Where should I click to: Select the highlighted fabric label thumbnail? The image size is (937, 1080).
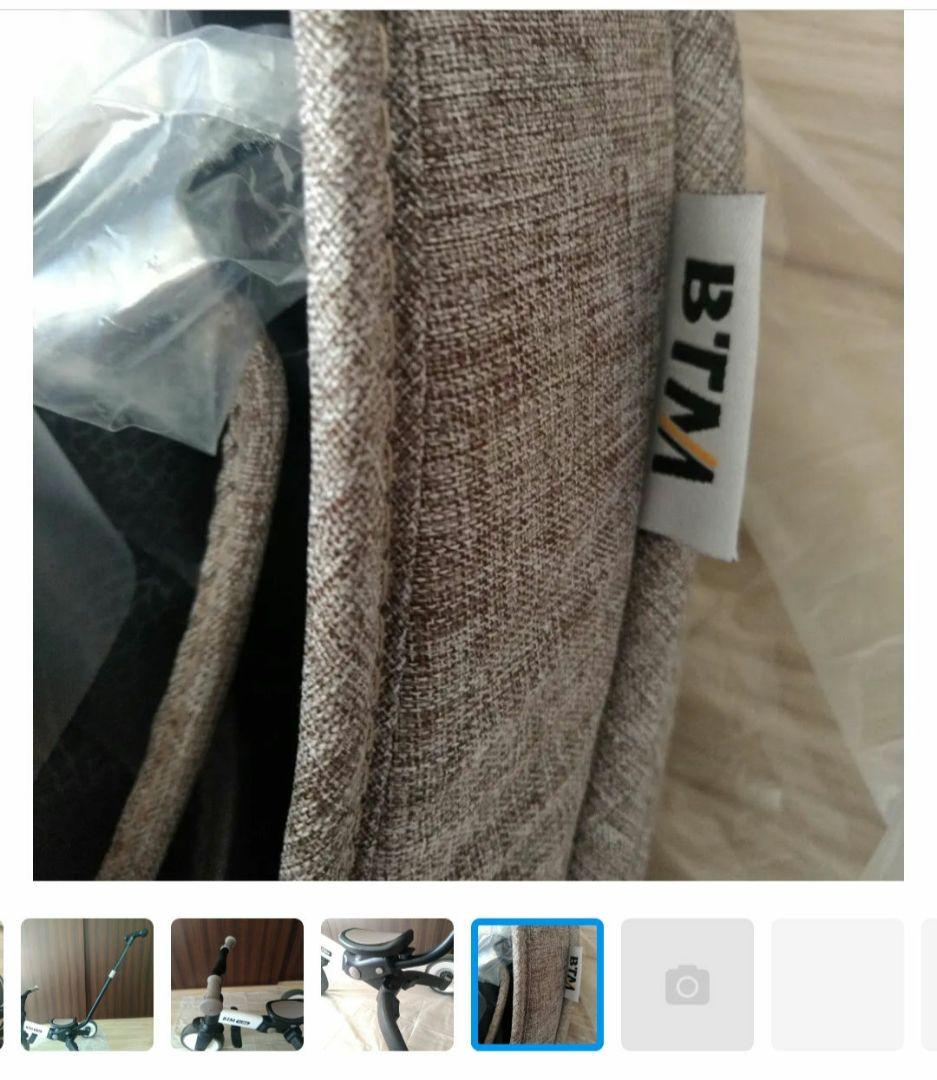coord(537,984)
